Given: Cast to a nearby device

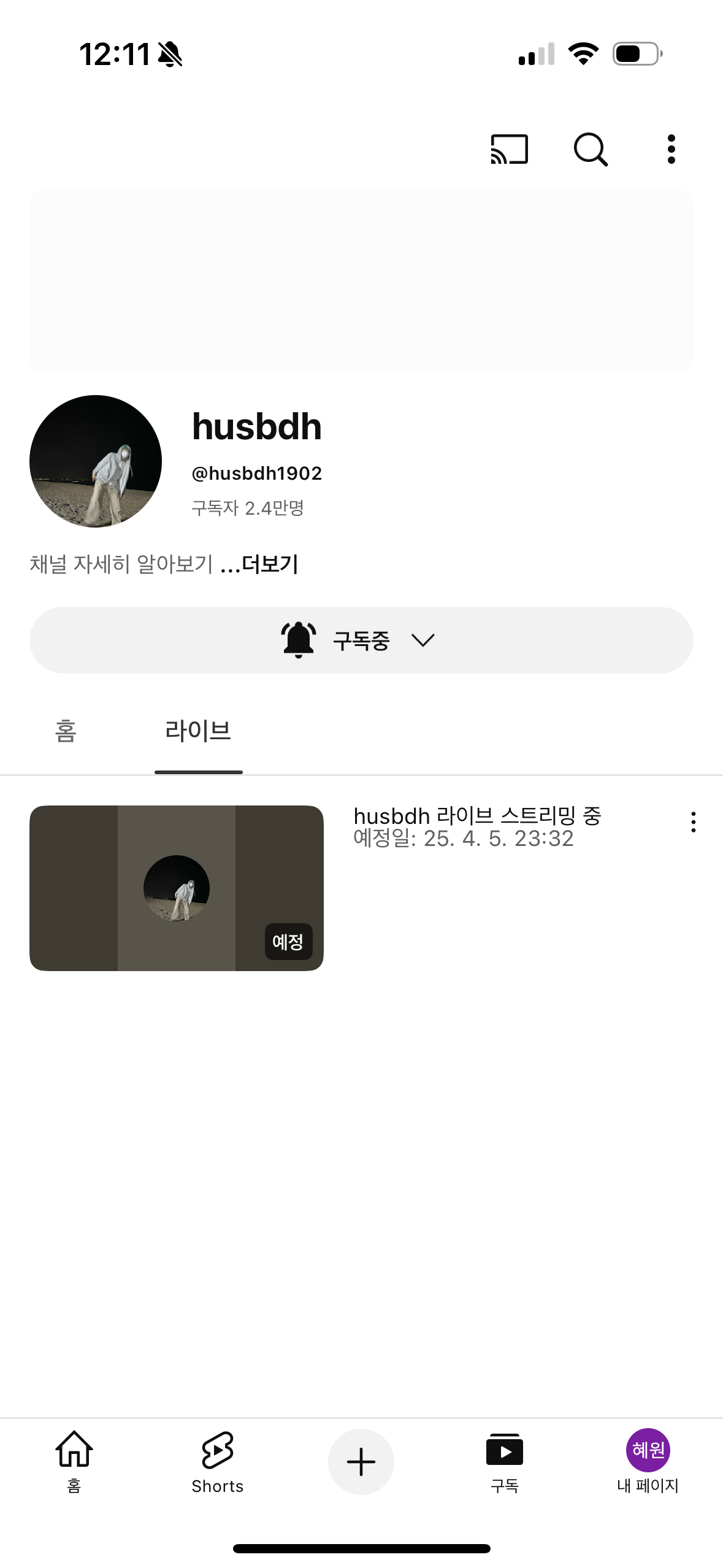Looking at the screenshot, I should click(509, 149).
